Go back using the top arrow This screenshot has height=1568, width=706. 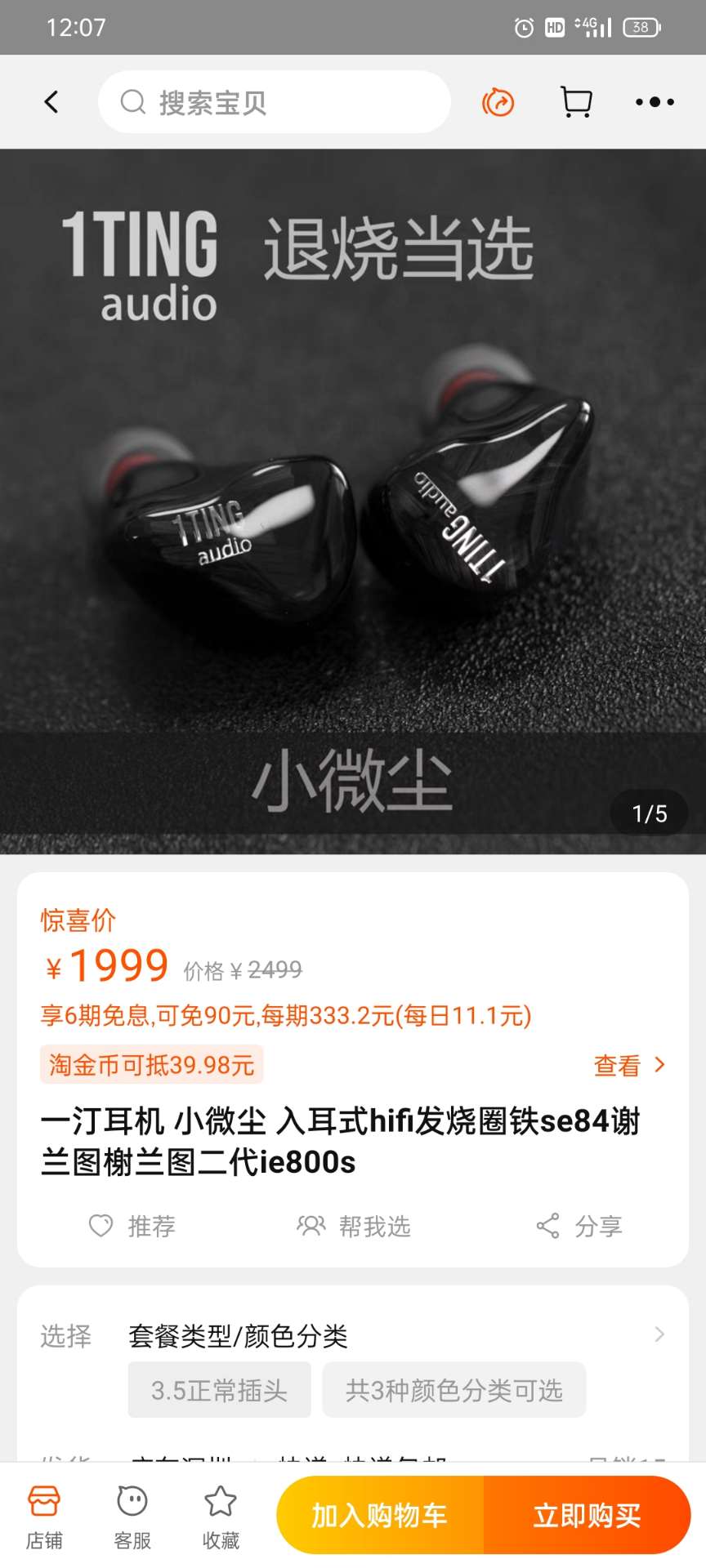(x=51, y=102)
